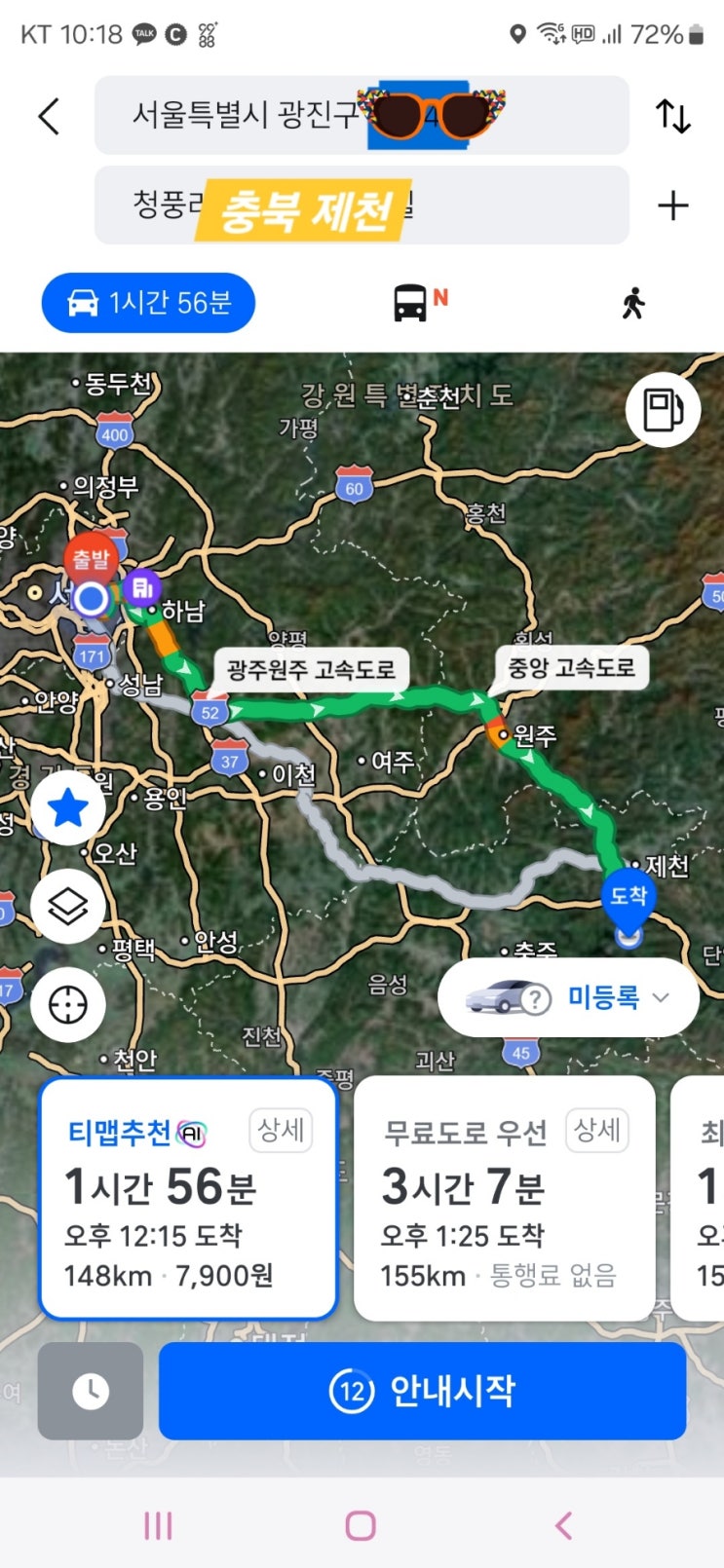Switch to the public transit bus tab

click(412, 303)
